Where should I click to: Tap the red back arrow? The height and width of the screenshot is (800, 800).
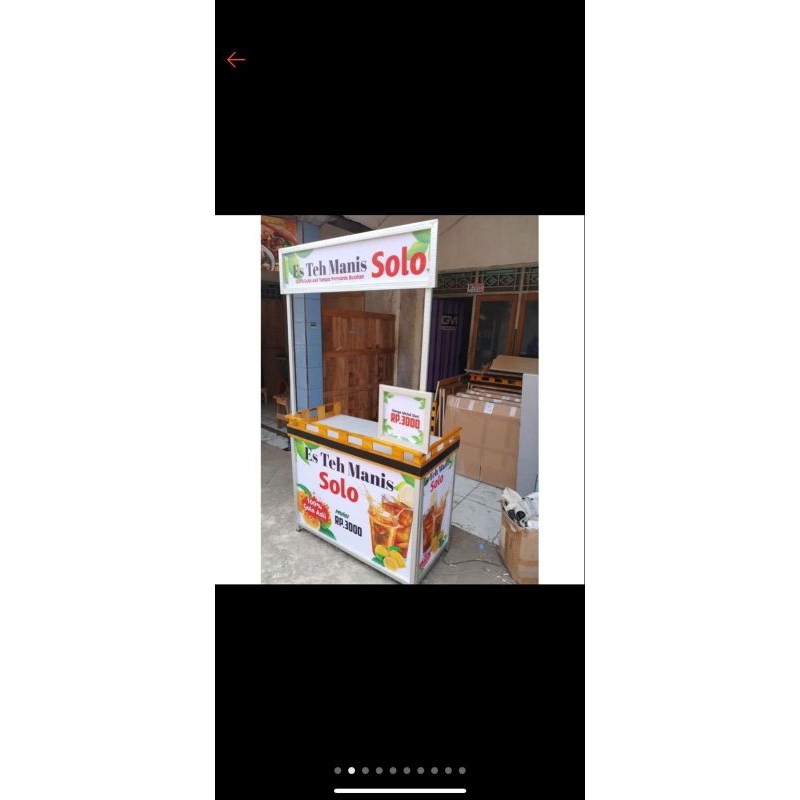click(236, 60)
